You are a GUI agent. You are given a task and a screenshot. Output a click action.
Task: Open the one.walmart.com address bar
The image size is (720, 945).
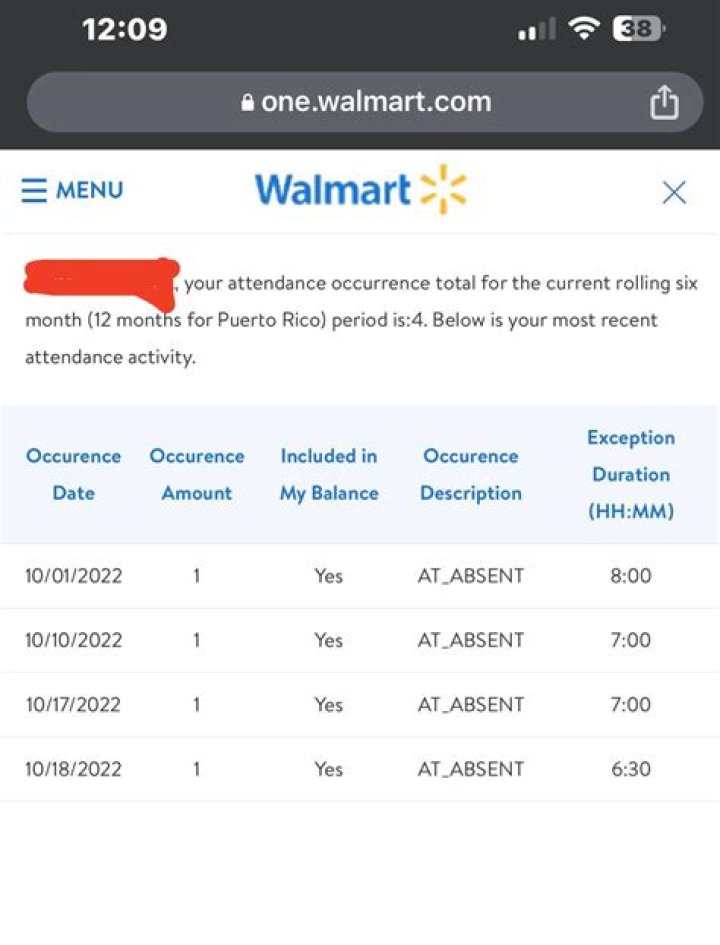(x=373, y=100)
